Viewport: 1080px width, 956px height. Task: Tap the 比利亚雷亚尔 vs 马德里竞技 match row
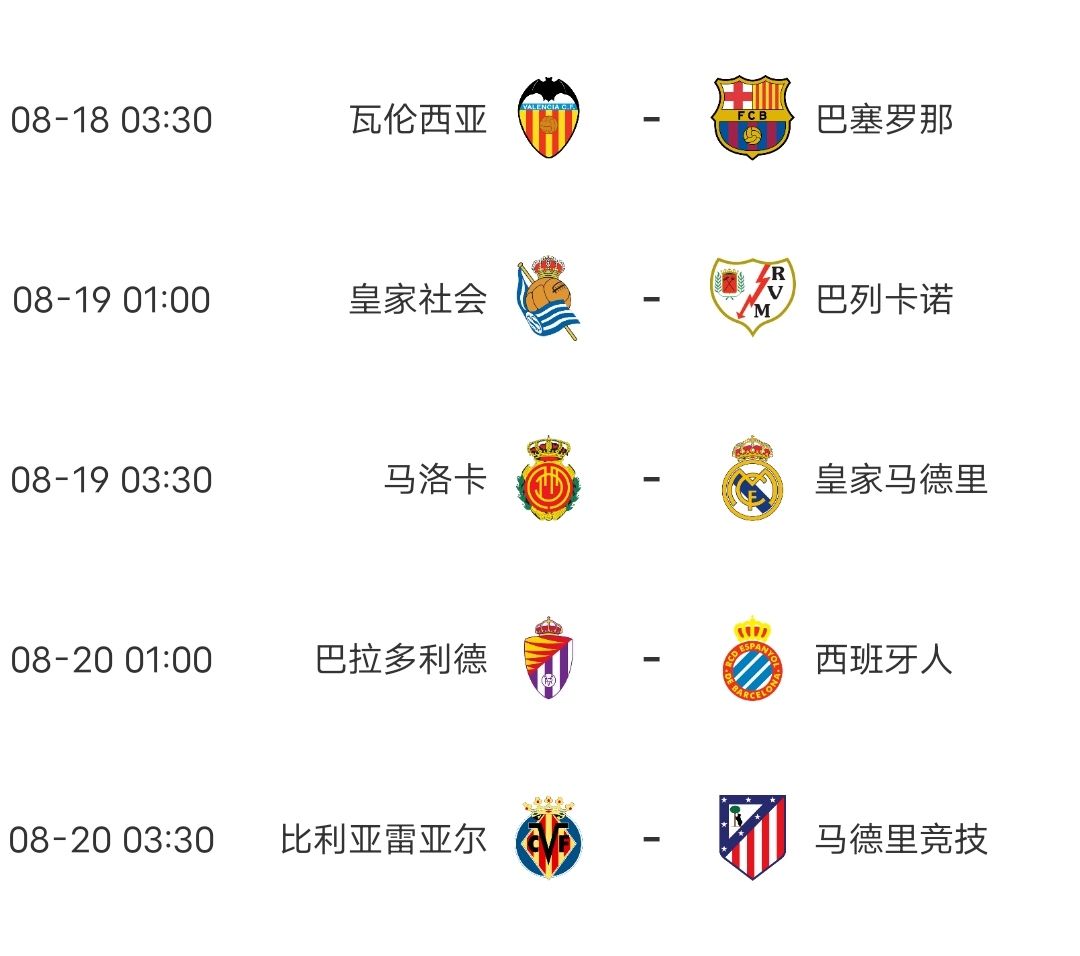point(650,839)
